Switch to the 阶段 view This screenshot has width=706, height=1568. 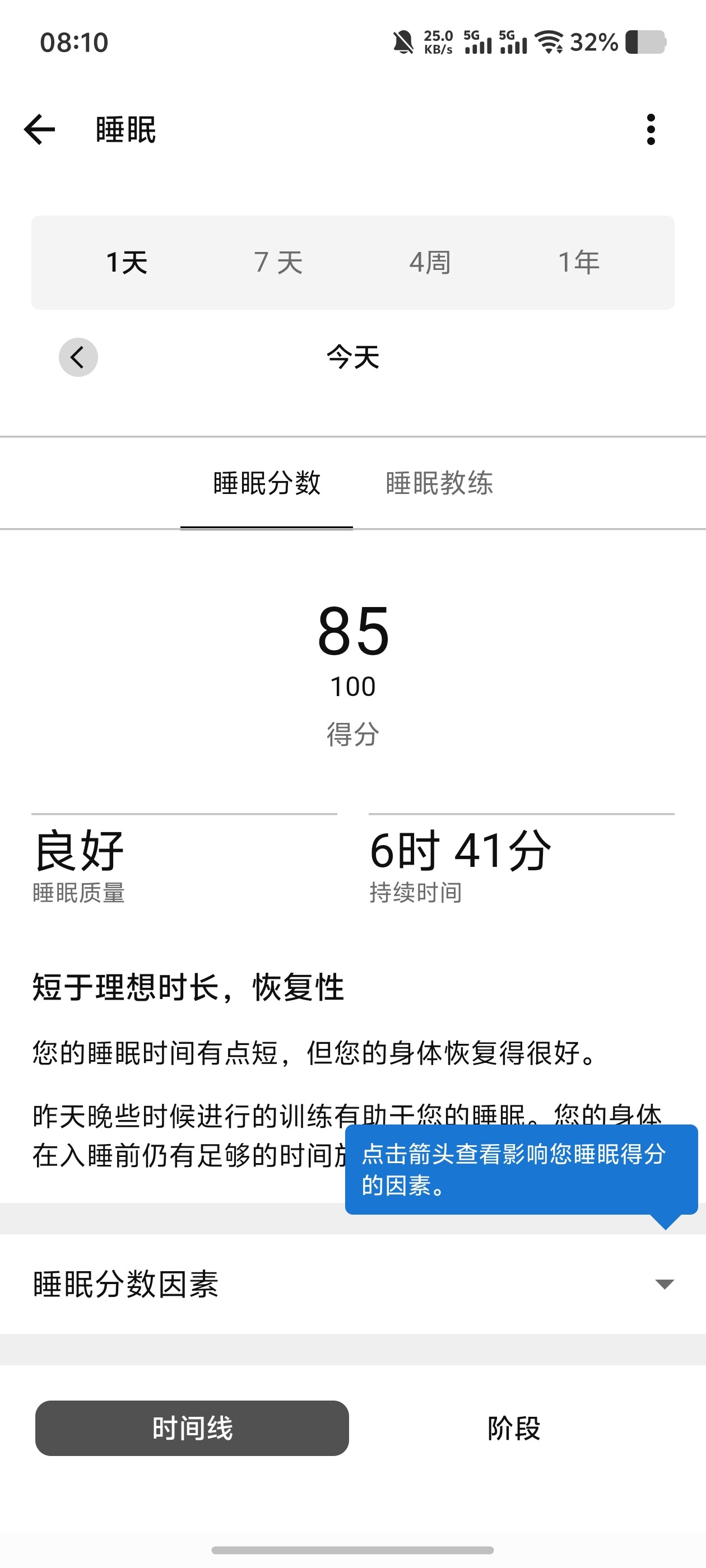[513, 1428]
